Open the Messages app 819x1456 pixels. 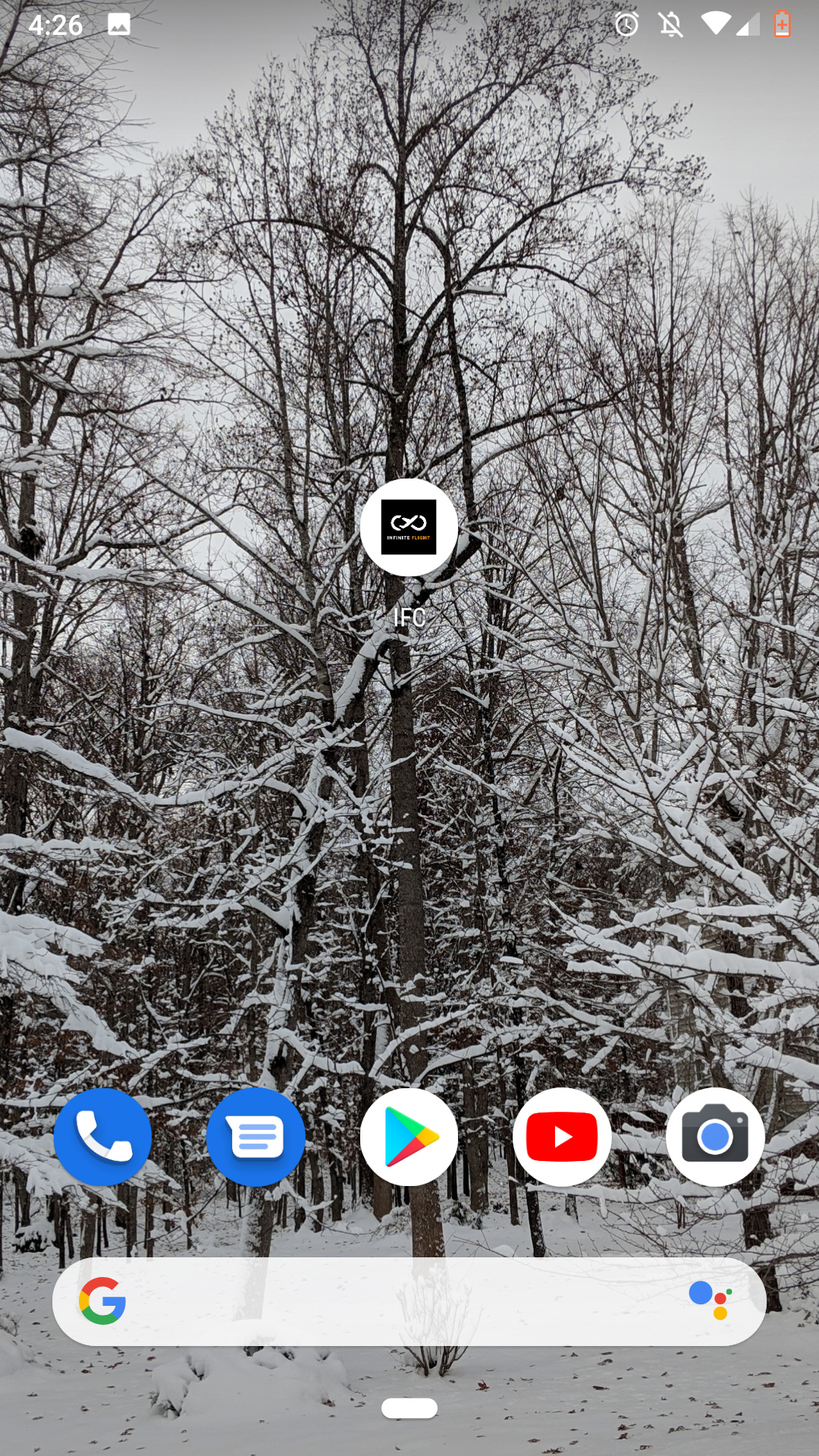256,1137
